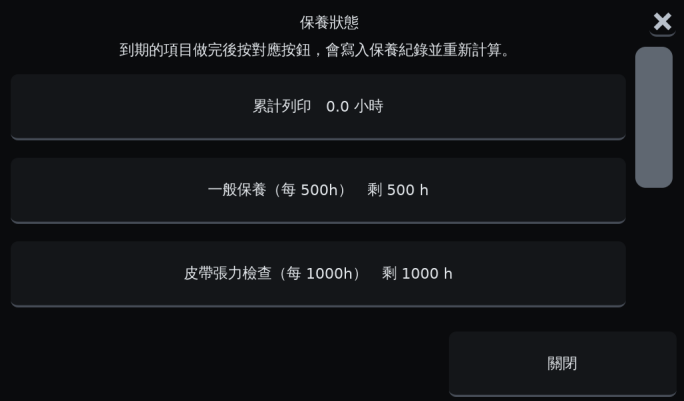Tap the 關閉 button
Viewport: 684px width, 401px height.
(x=562, y=364)
